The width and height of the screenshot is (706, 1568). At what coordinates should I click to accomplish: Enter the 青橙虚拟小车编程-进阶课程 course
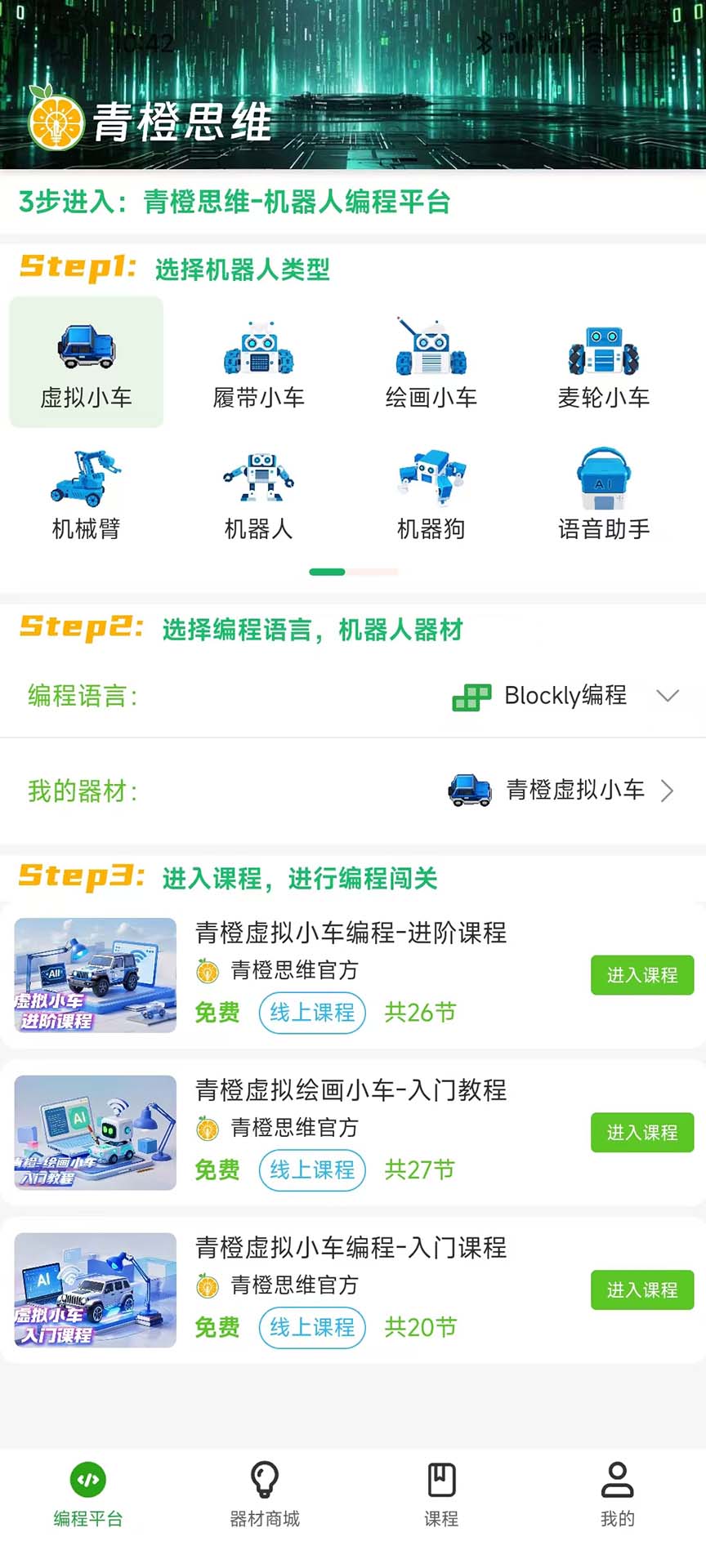tap(642, 975)
